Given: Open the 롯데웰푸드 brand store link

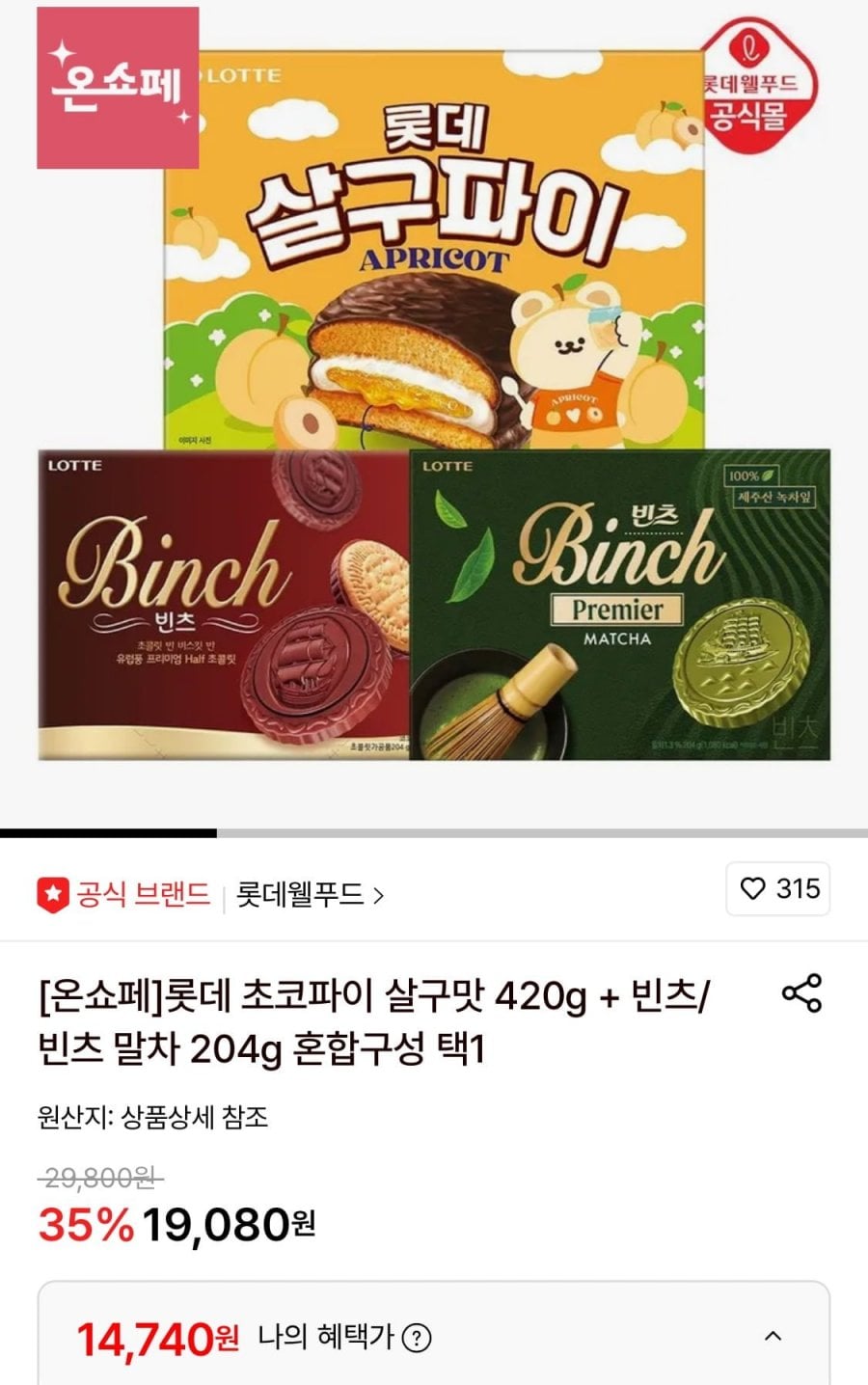Looking at the screenshot, I should coord(309,895).
